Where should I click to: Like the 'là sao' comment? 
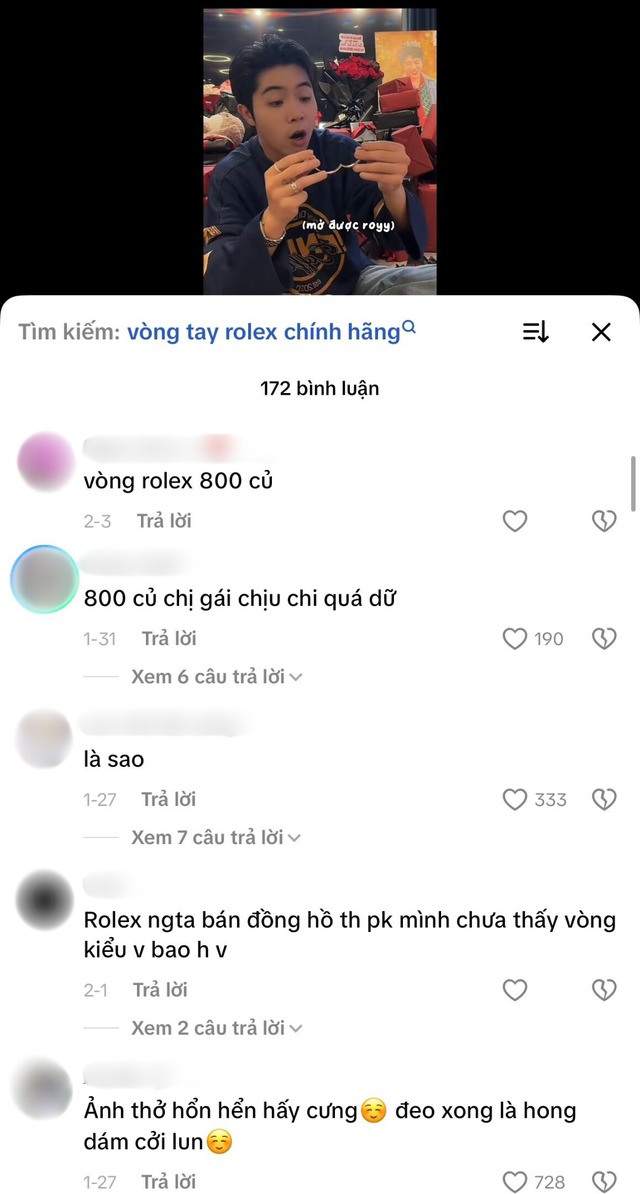(x=514, y=800)
